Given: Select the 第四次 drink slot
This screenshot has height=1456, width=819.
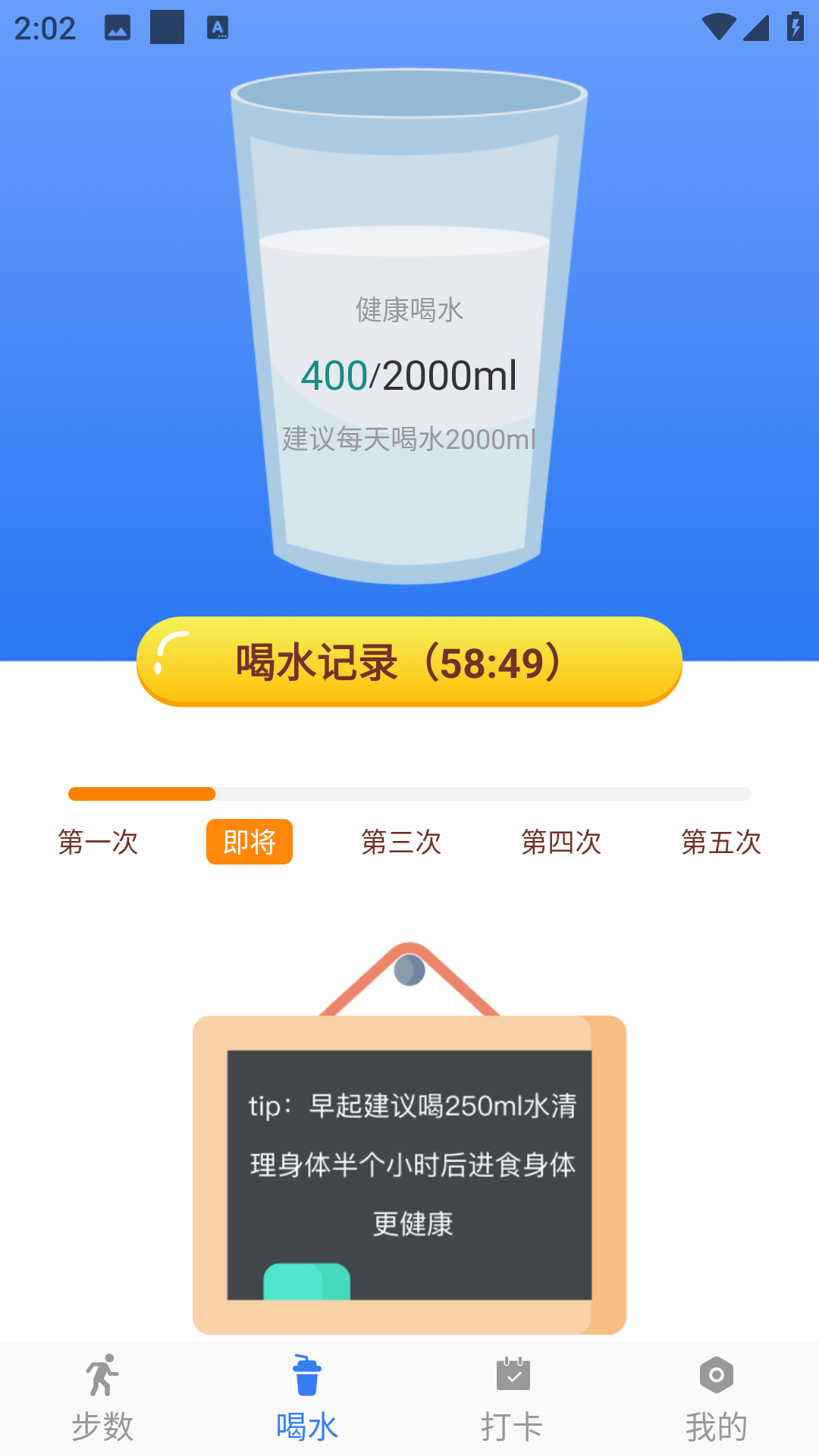Looking at the screenshot, I should coord(561,842).
